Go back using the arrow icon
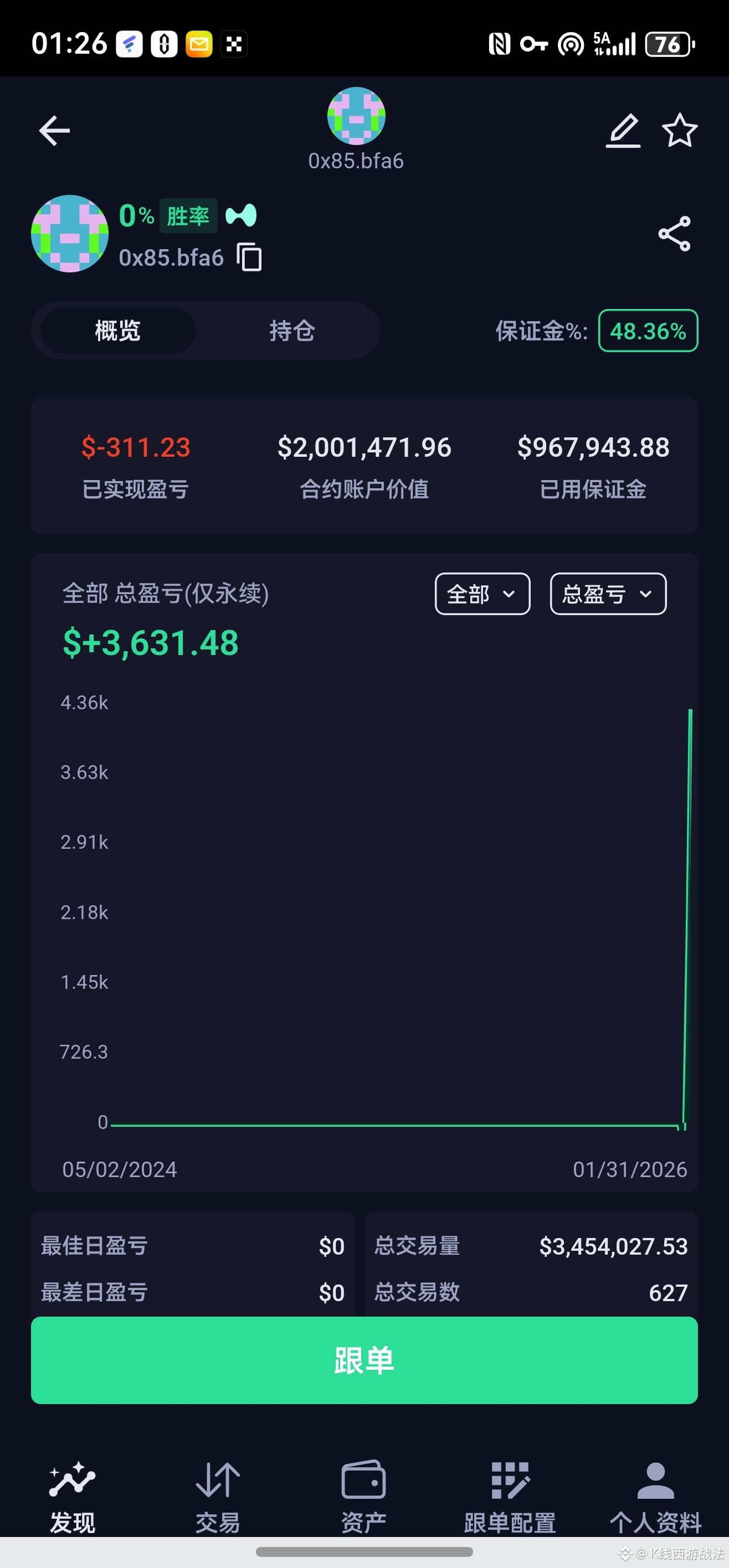Image resolution: width=729 pixels, height=1568 pixels. 55,130
